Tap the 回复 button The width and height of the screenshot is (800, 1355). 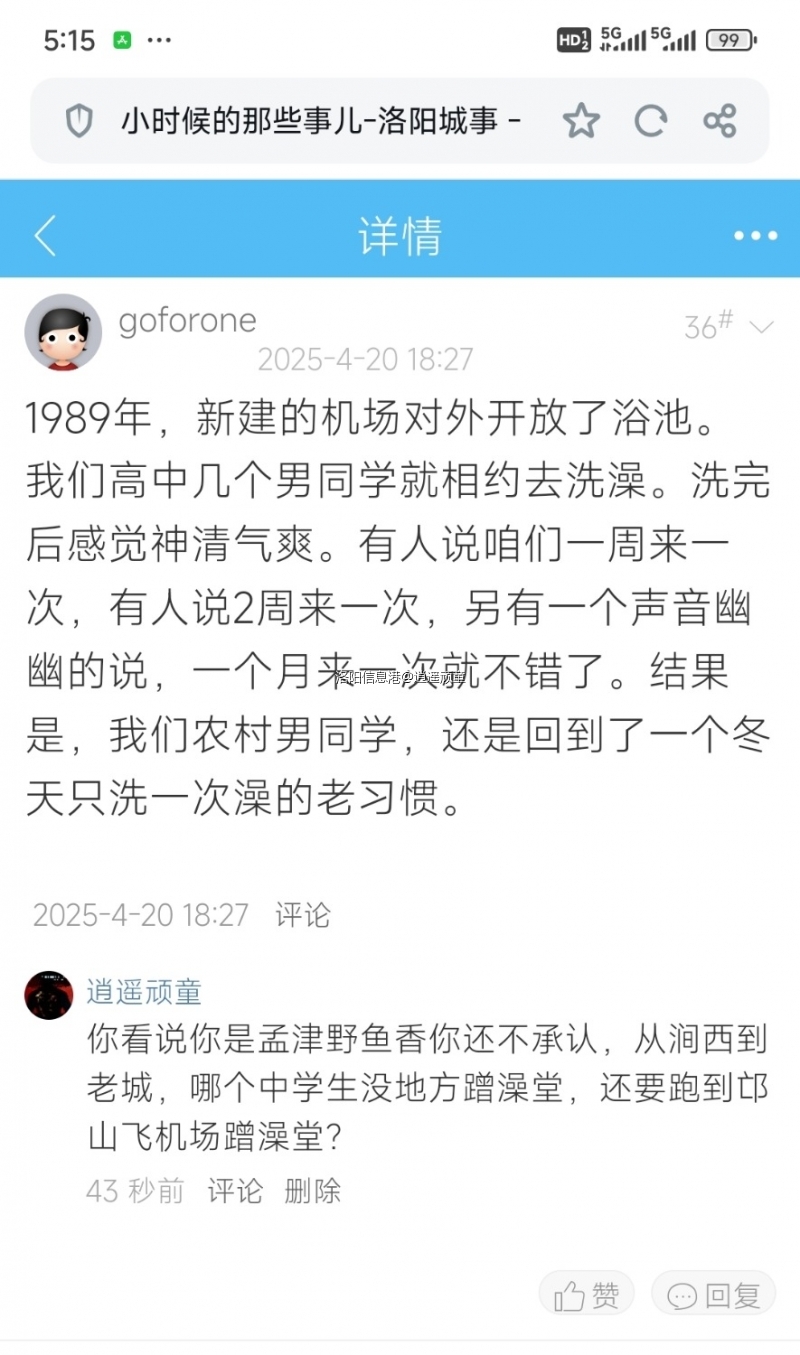pyautogui.click(x=713, y=1295)
